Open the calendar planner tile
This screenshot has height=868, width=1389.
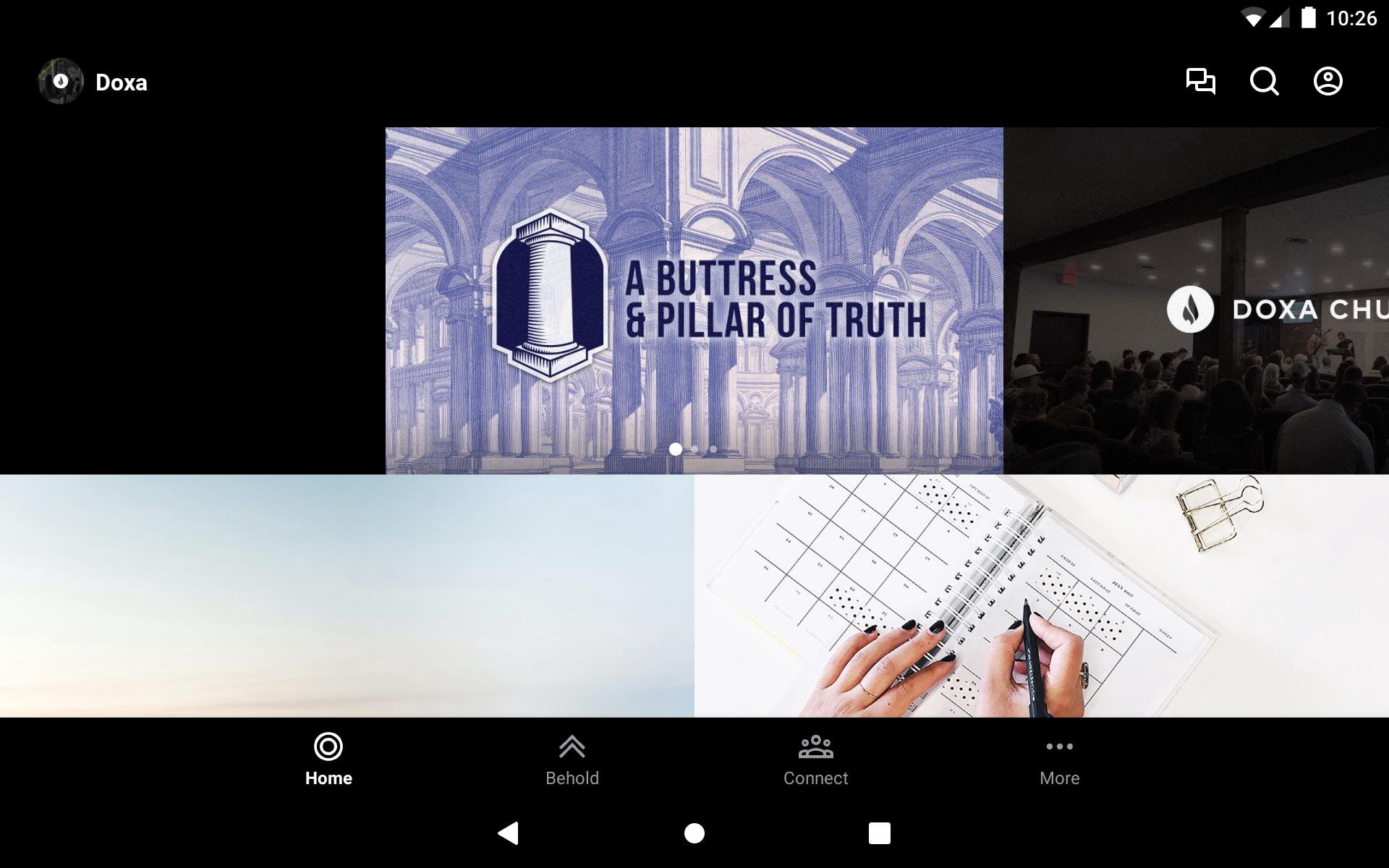tap(1041, 595)
